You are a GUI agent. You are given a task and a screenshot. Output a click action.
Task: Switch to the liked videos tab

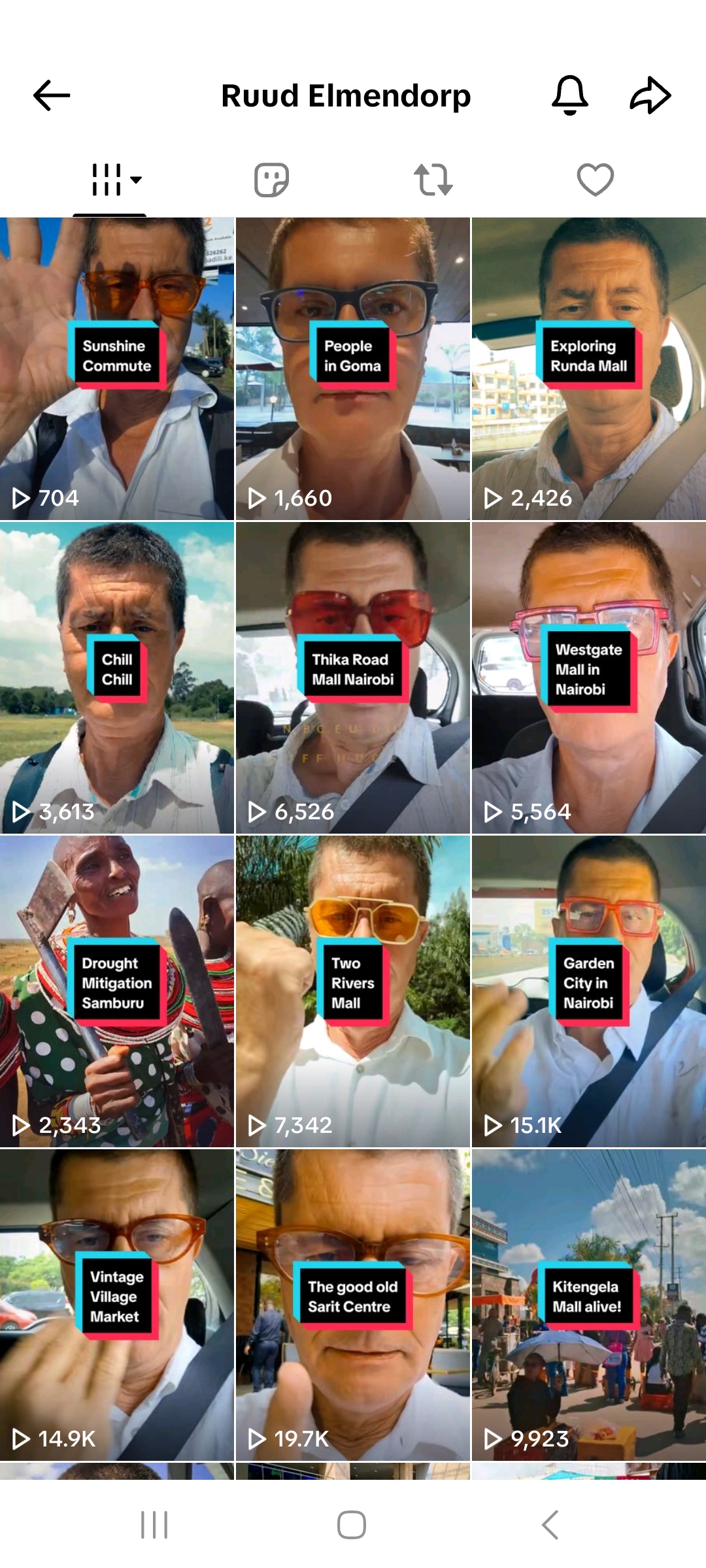(x=595, y=180)
